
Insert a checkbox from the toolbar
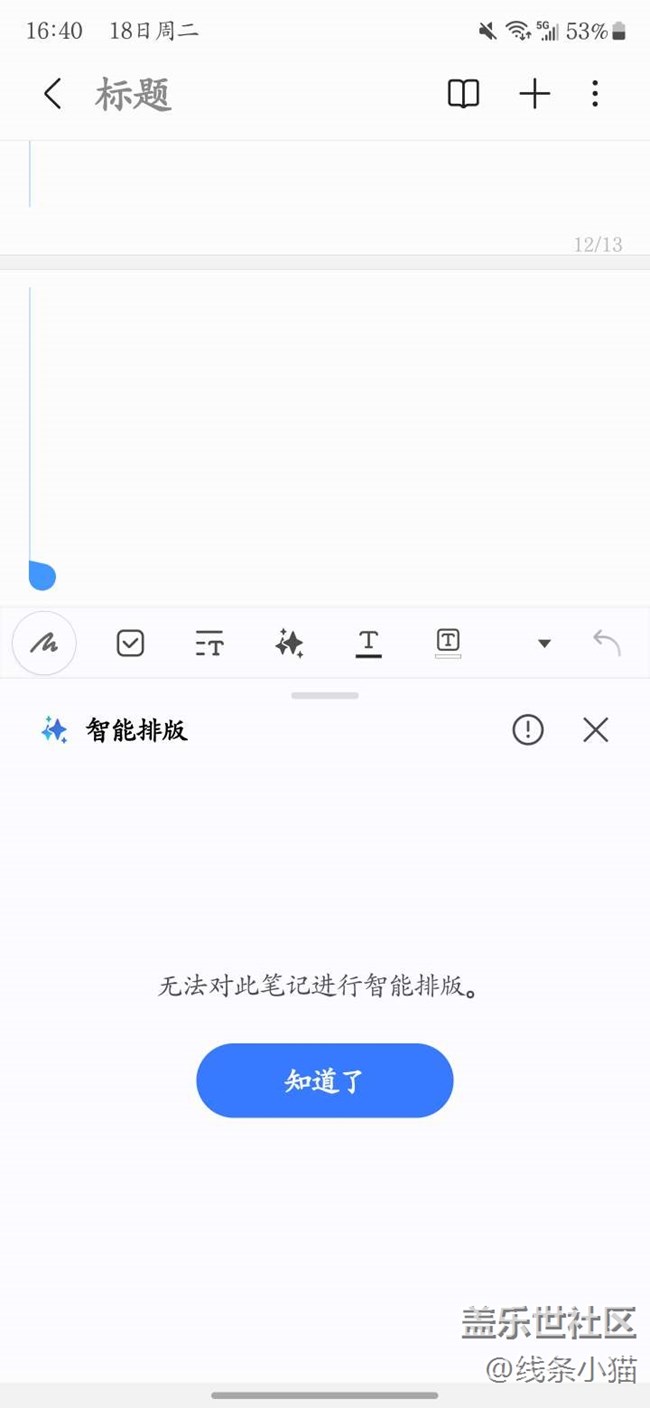[130, 643]
